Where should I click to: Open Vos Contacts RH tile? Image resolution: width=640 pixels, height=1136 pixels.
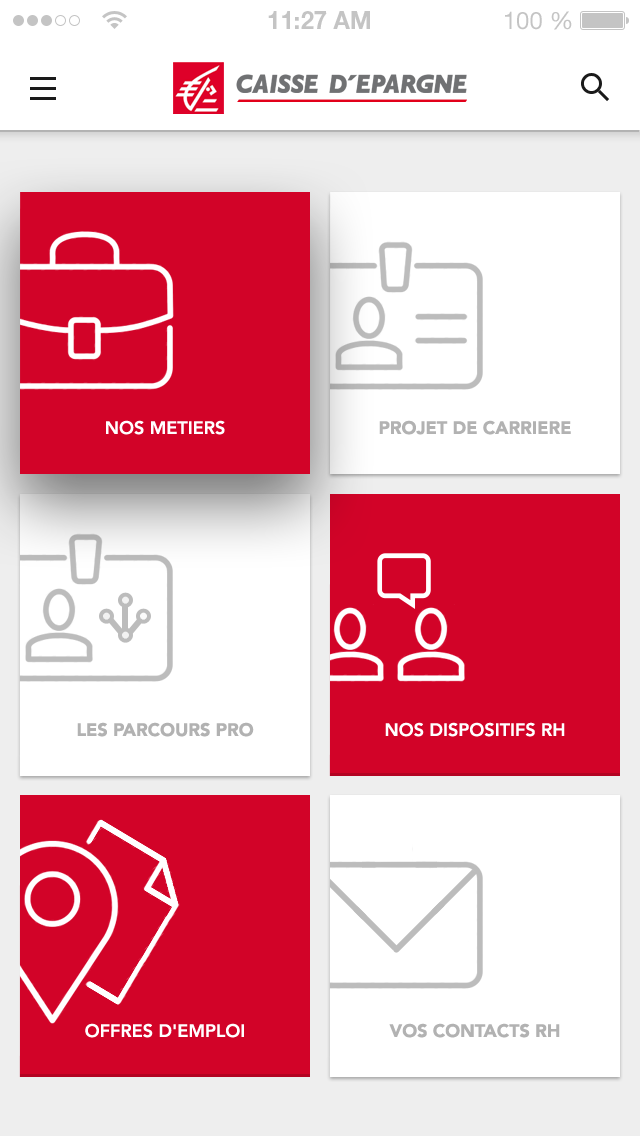pos(475,936)
